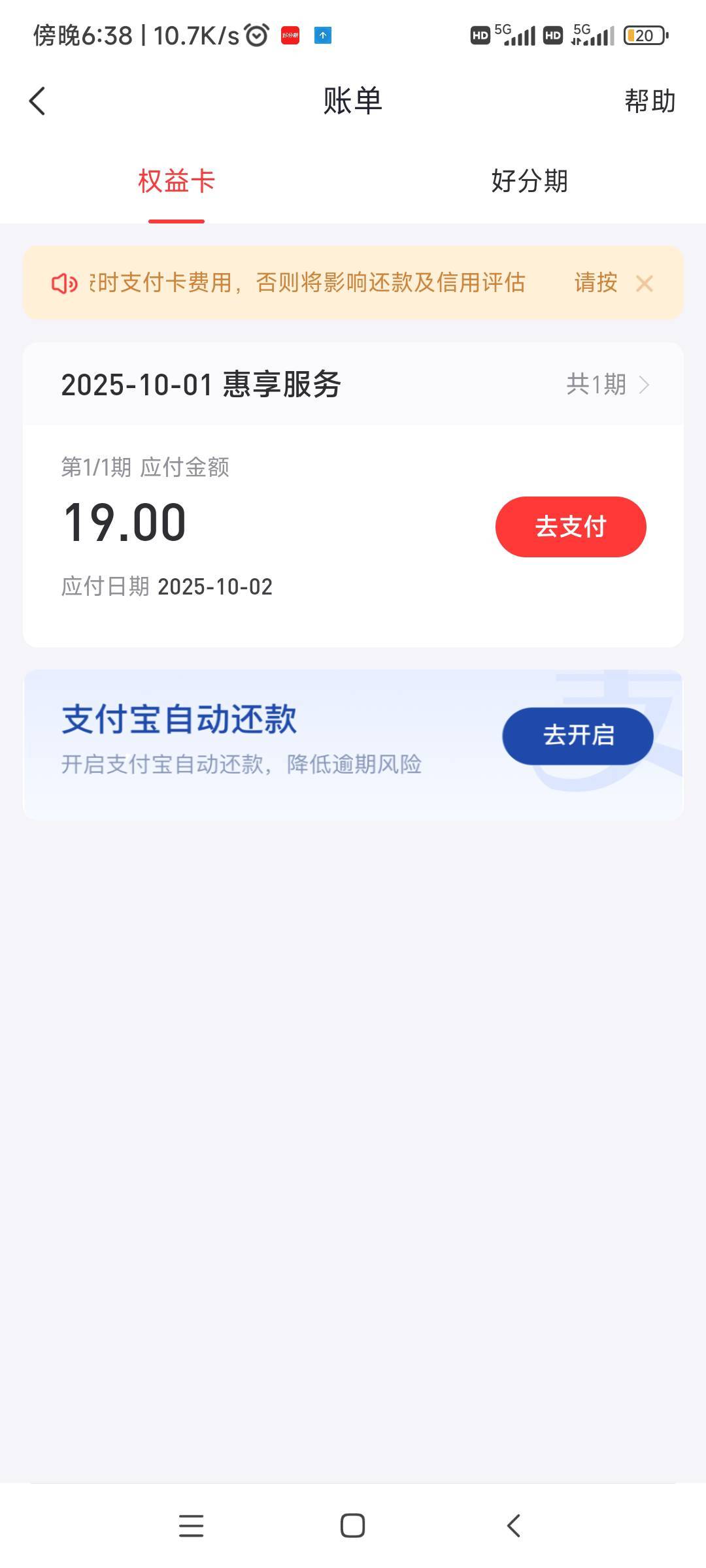Tap 去开启 for 支付宝自动还款

[x=577, y=736]
